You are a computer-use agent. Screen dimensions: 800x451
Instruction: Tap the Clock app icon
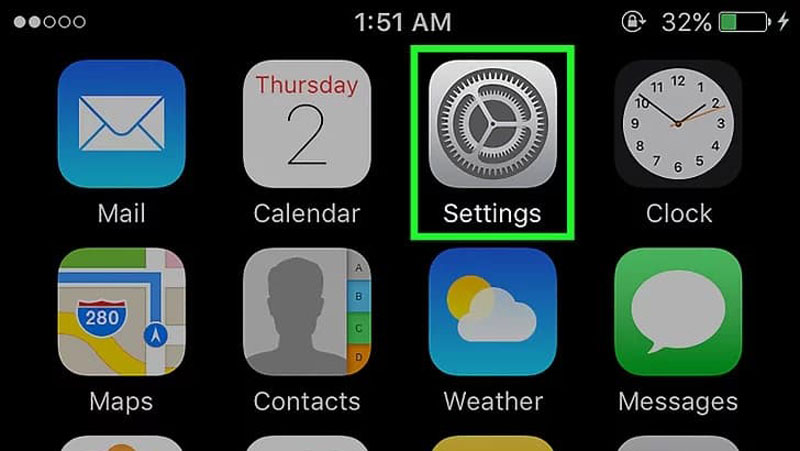click(x=678, y=124)
